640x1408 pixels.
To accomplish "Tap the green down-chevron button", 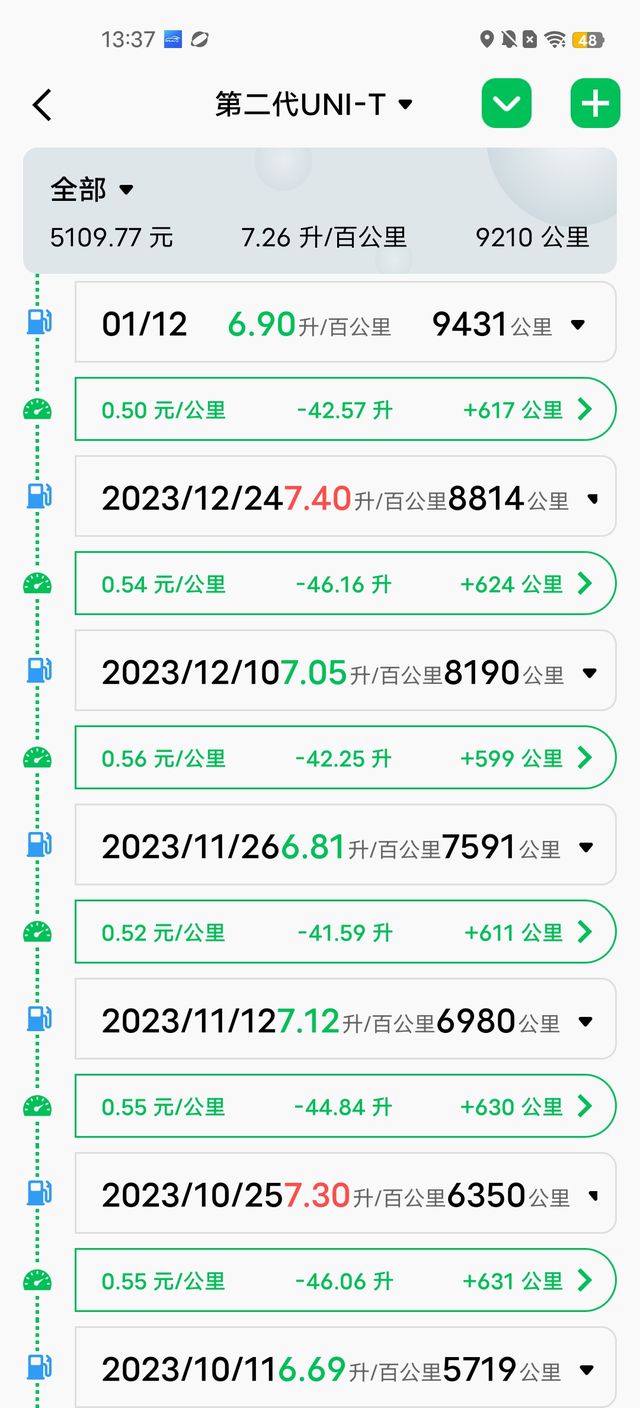I will click(x=506, y=104).
